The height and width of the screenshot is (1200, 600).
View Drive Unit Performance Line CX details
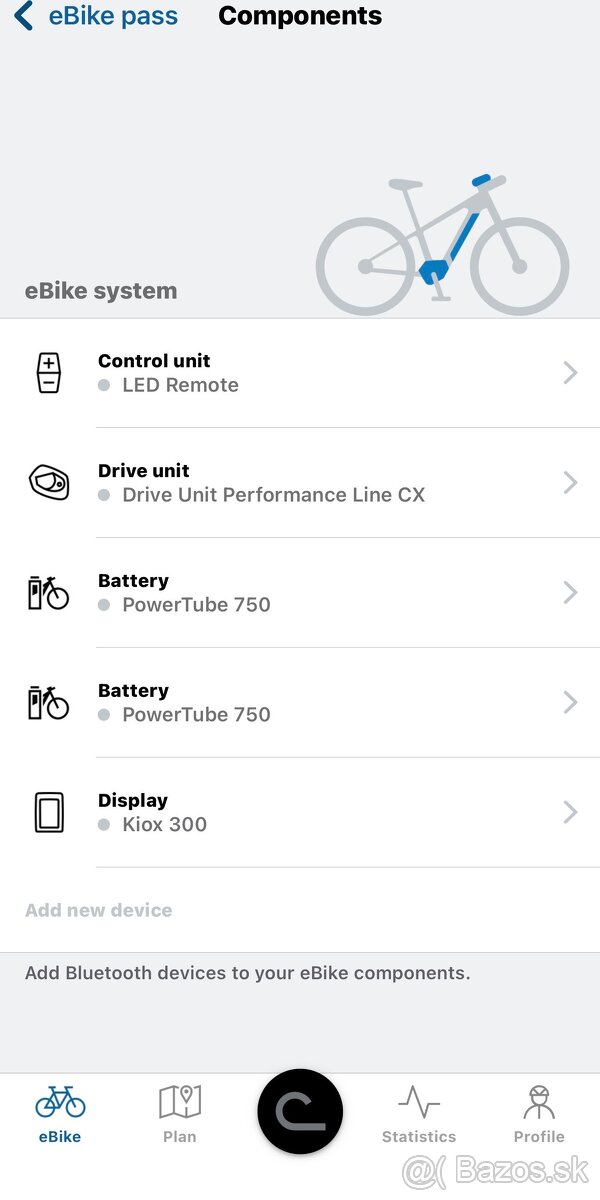click(x=300, y=483)
